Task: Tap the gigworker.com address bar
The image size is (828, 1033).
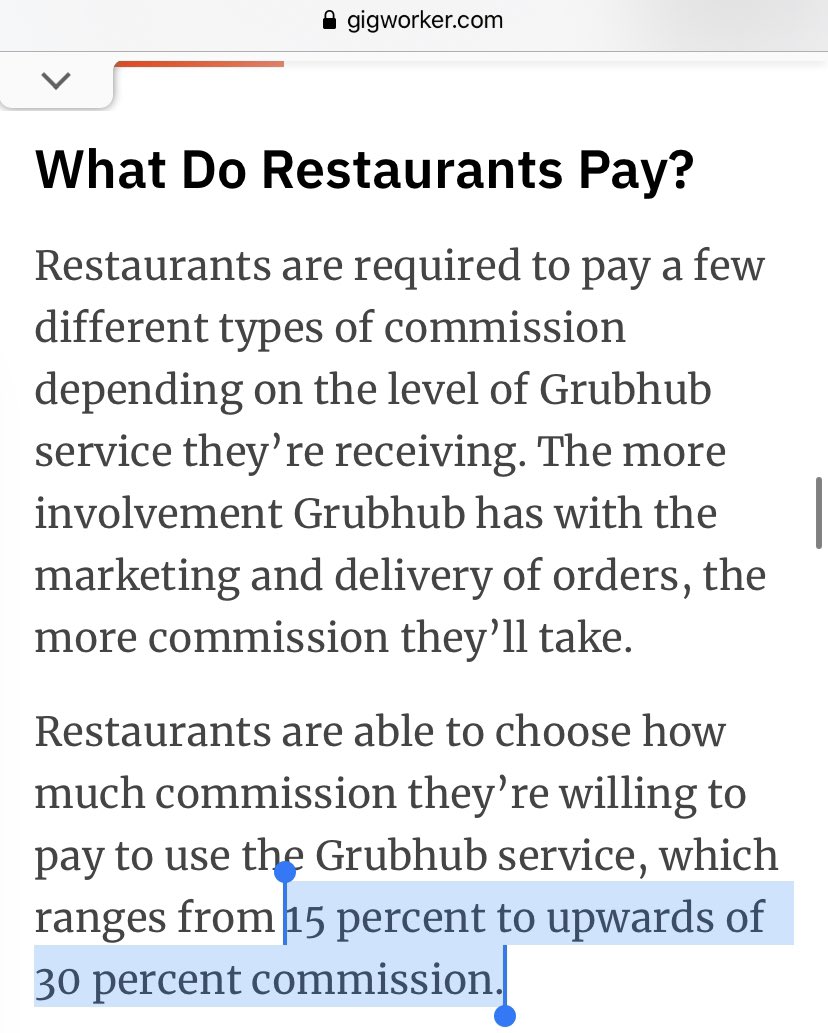Action: tap(413, 20)
